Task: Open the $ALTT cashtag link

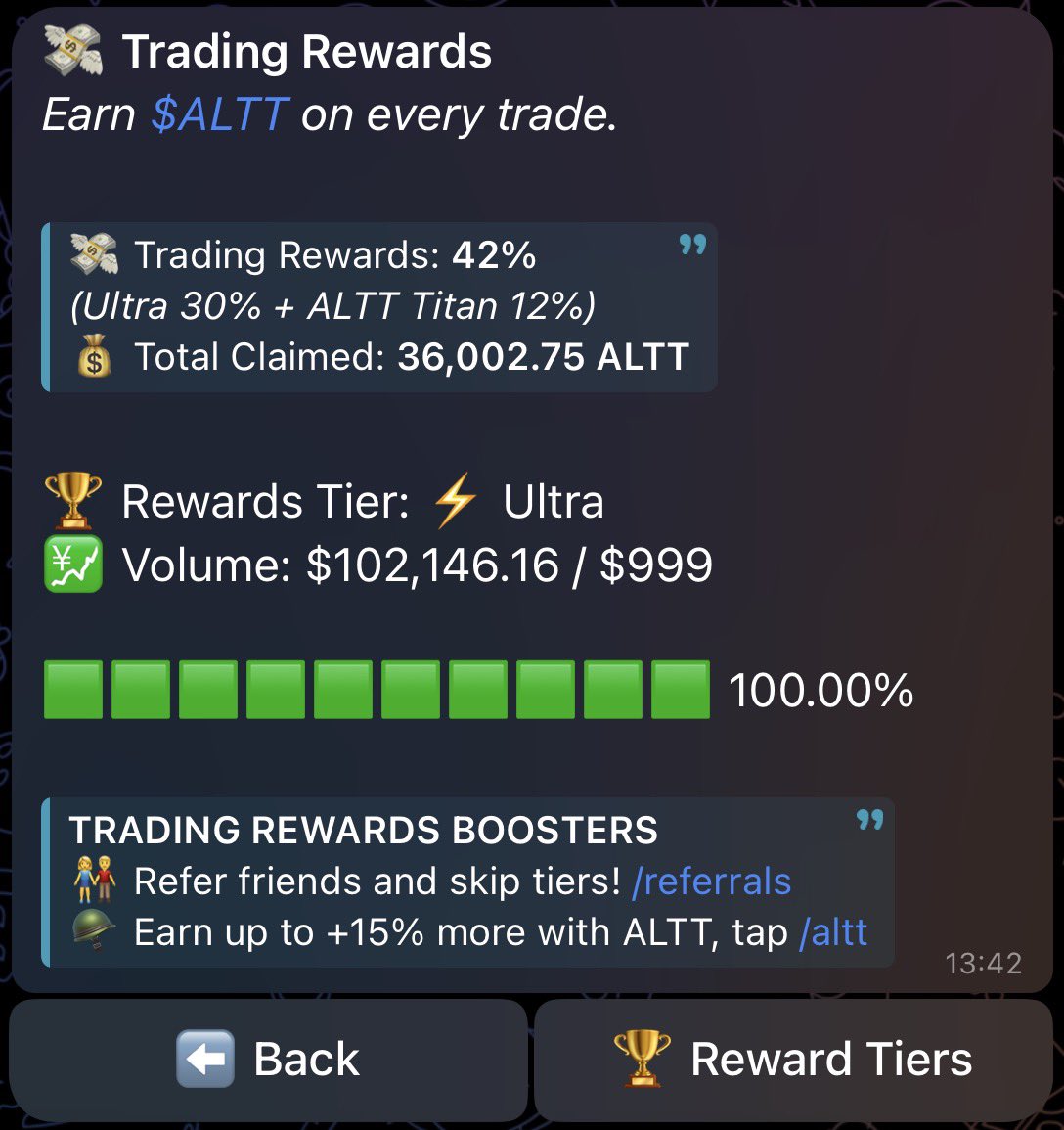Action: pos(220,114)
